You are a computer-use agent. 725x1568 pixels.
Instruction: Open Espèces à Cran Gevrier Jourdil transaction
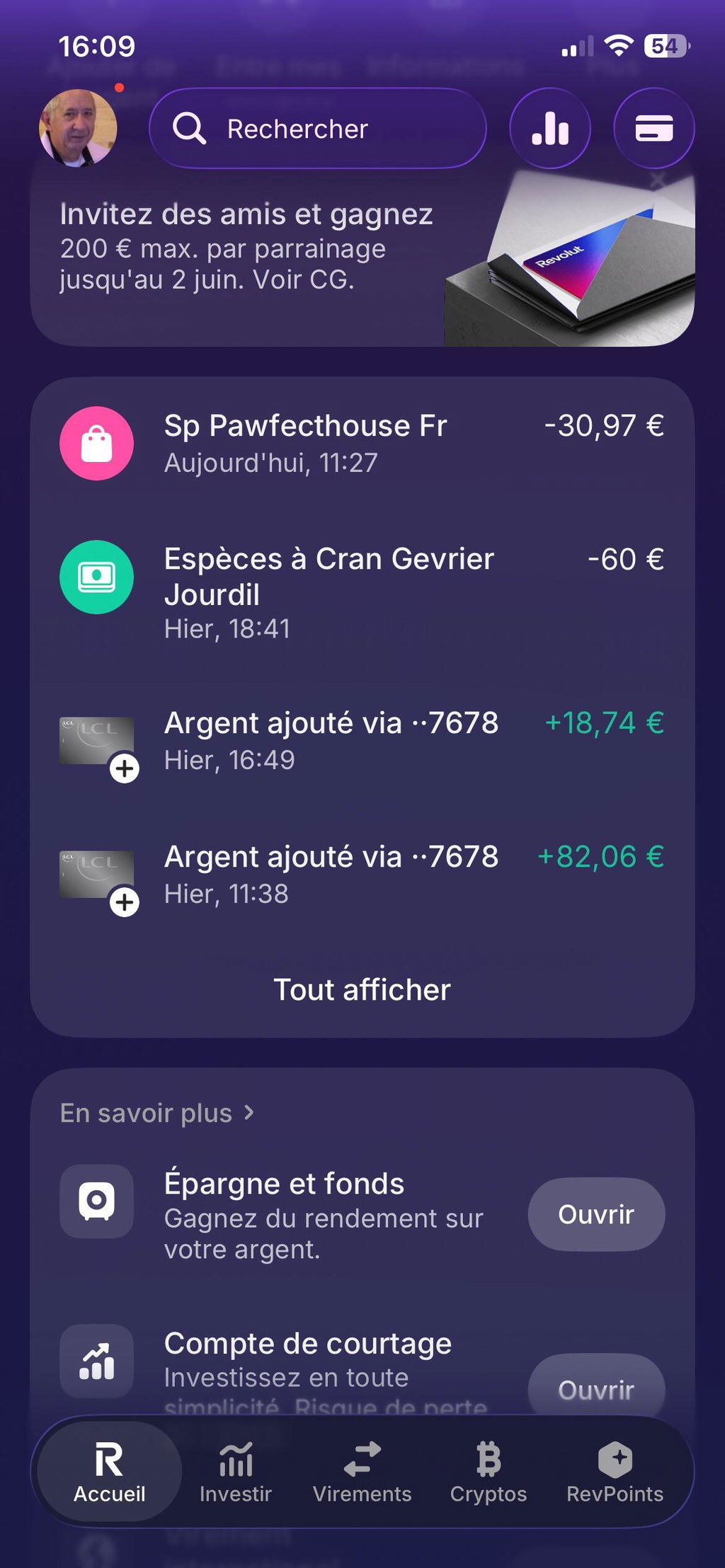point(362,593)
